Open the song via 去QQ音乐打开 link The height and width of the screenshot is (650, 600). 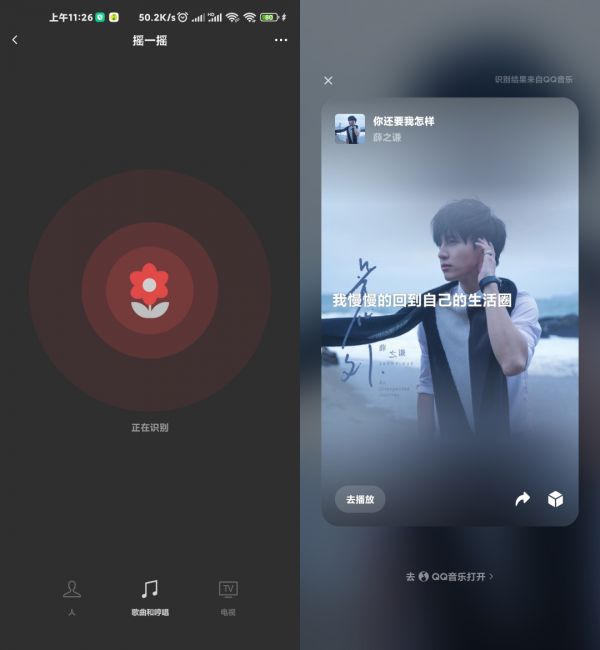(450, 577)
